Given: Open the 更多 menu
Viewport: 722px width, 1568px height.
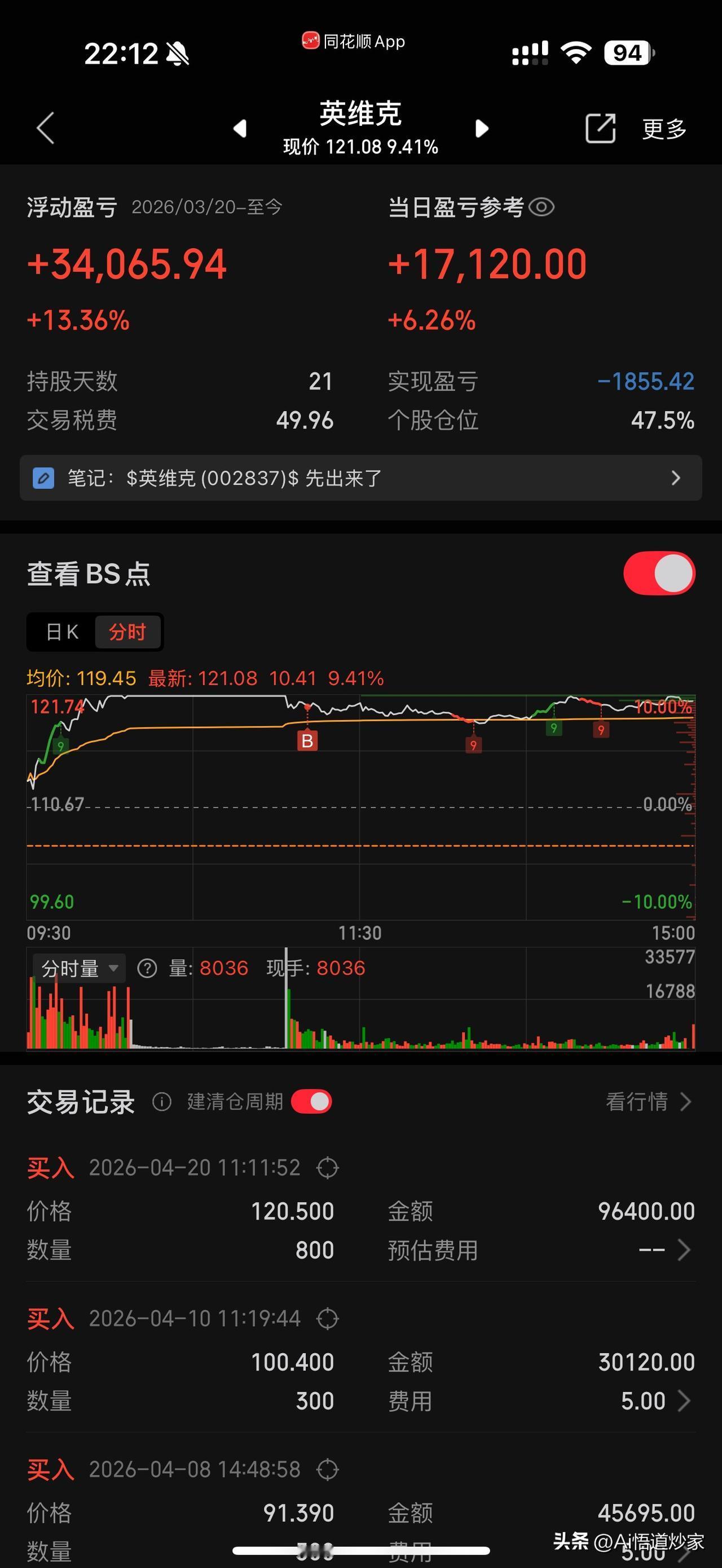Looking at the screenshot, I should 664,129.
